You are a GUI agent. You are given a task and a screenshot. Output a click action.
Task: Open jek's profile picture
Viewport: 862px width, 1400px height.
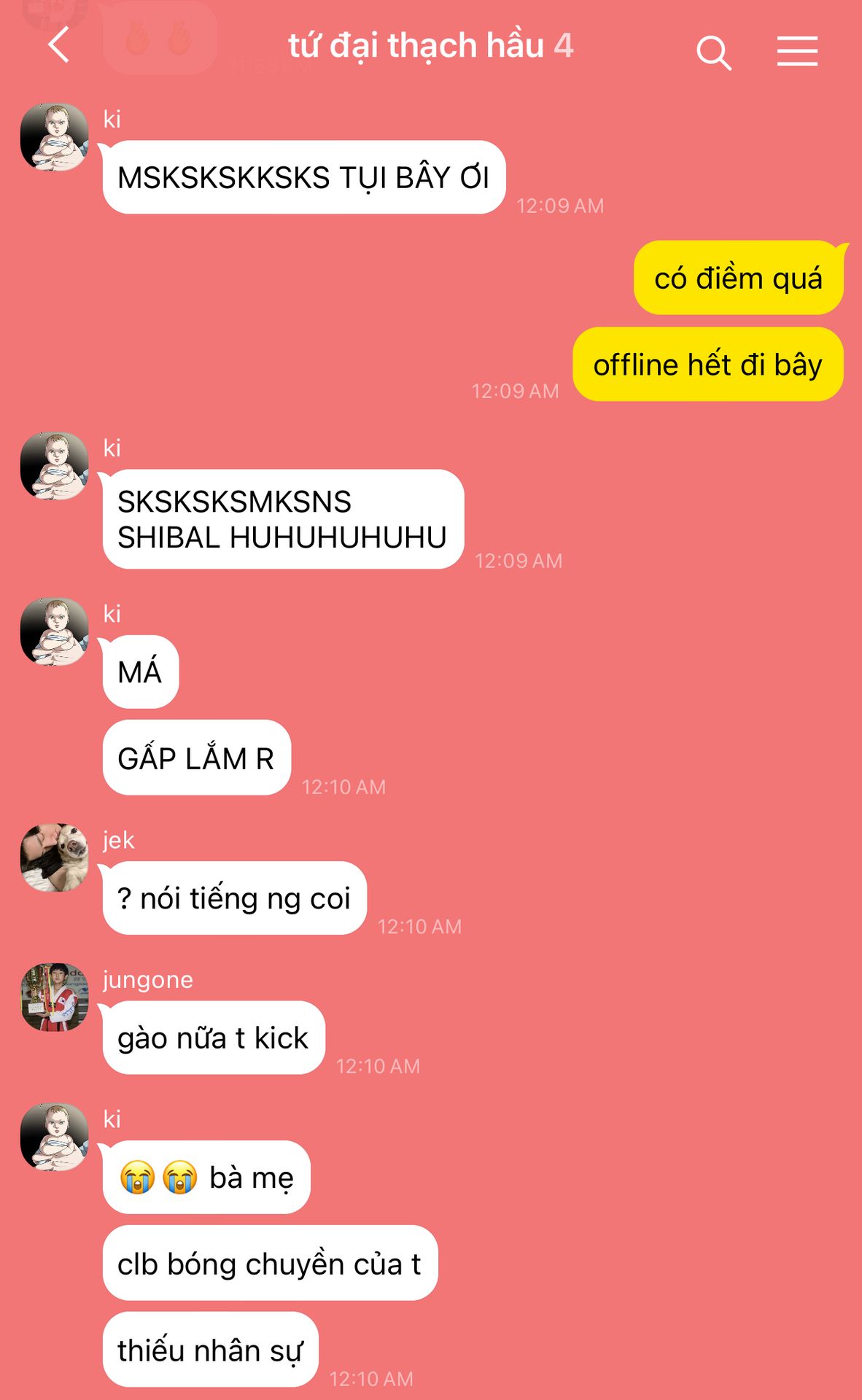click(54, 858)
